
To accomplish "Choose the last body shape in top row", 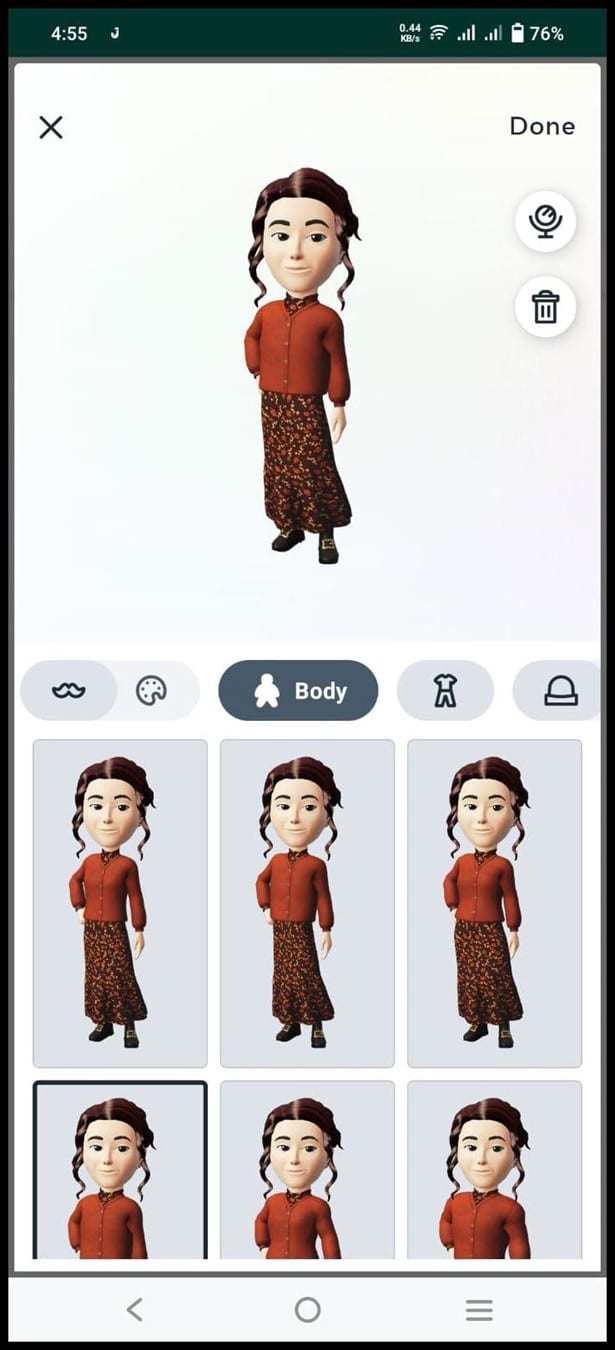I will click(x=494, y=903).
